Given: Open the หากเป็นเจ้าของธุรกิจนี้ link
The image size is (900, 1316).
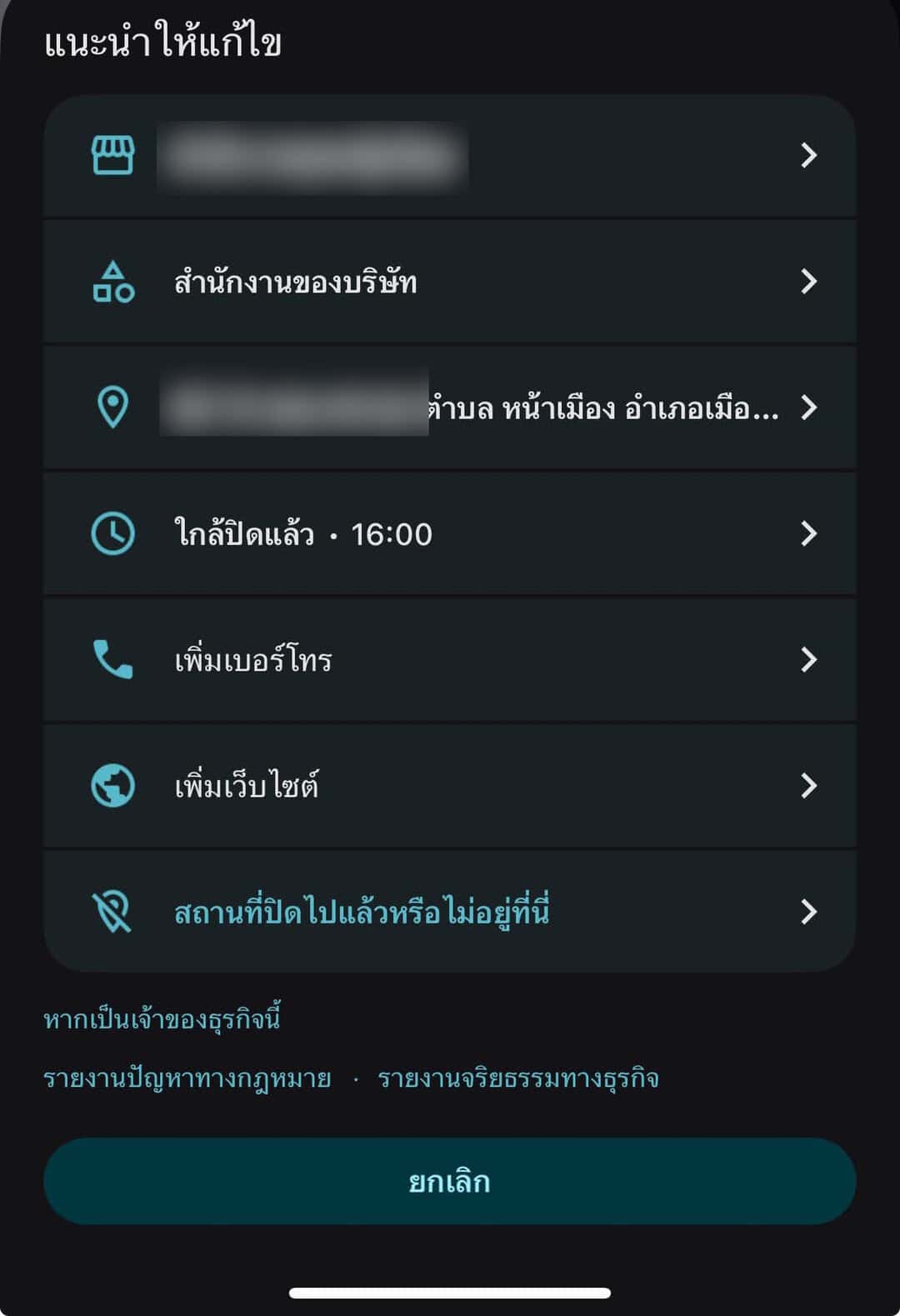Looking at the screenshot, I should point(162,1019).
